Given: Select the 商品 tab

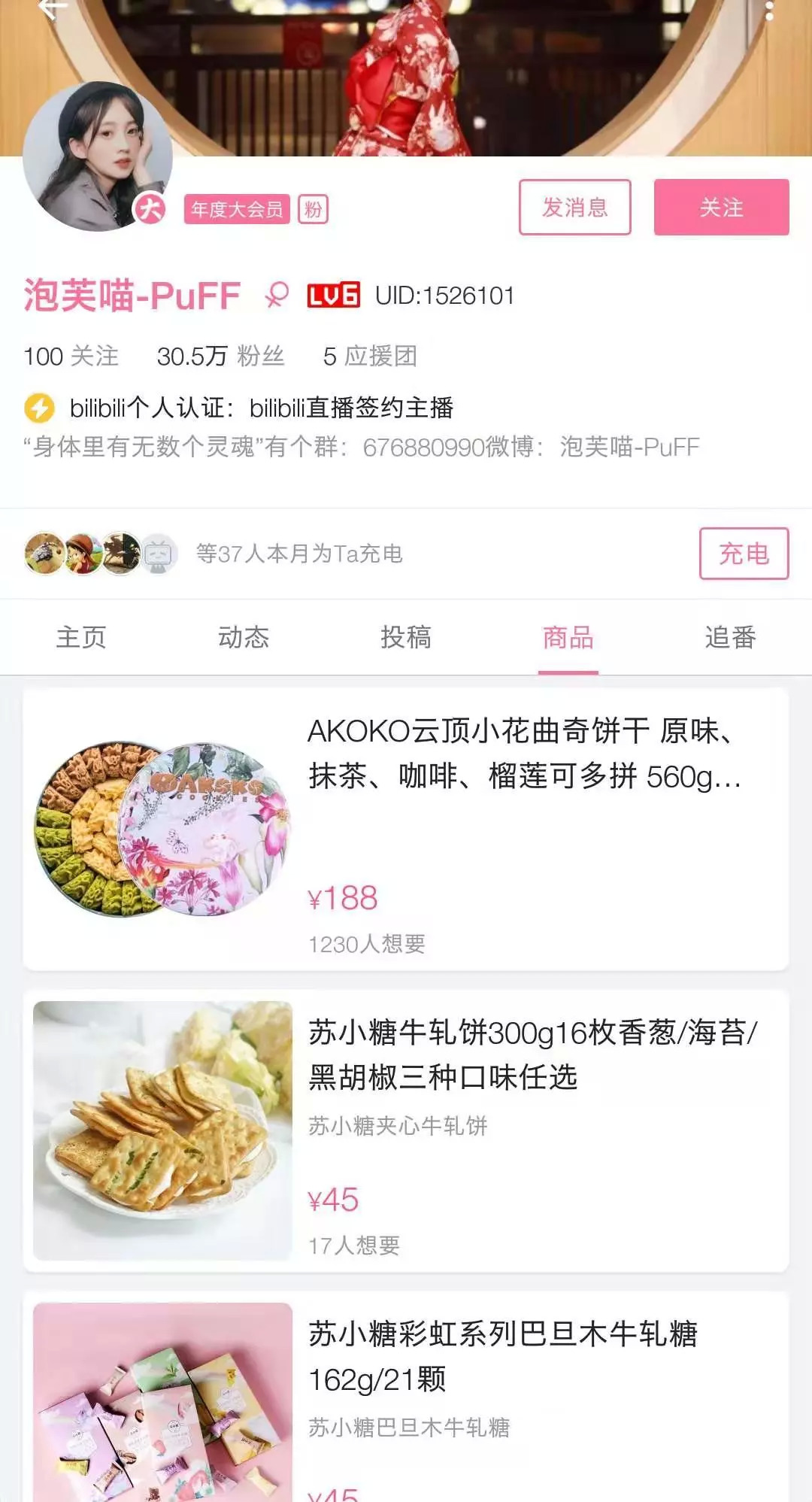Looking at the screenshot, I should click(x=568, y=637).
